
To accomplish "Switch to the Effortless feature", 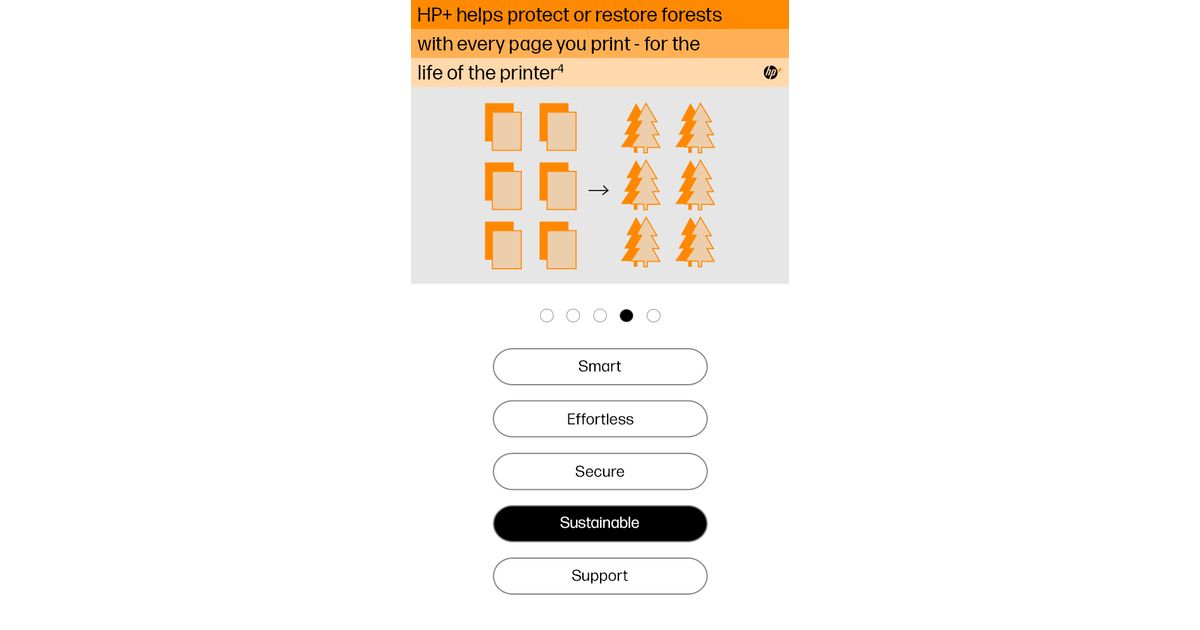I will (600, 419).
